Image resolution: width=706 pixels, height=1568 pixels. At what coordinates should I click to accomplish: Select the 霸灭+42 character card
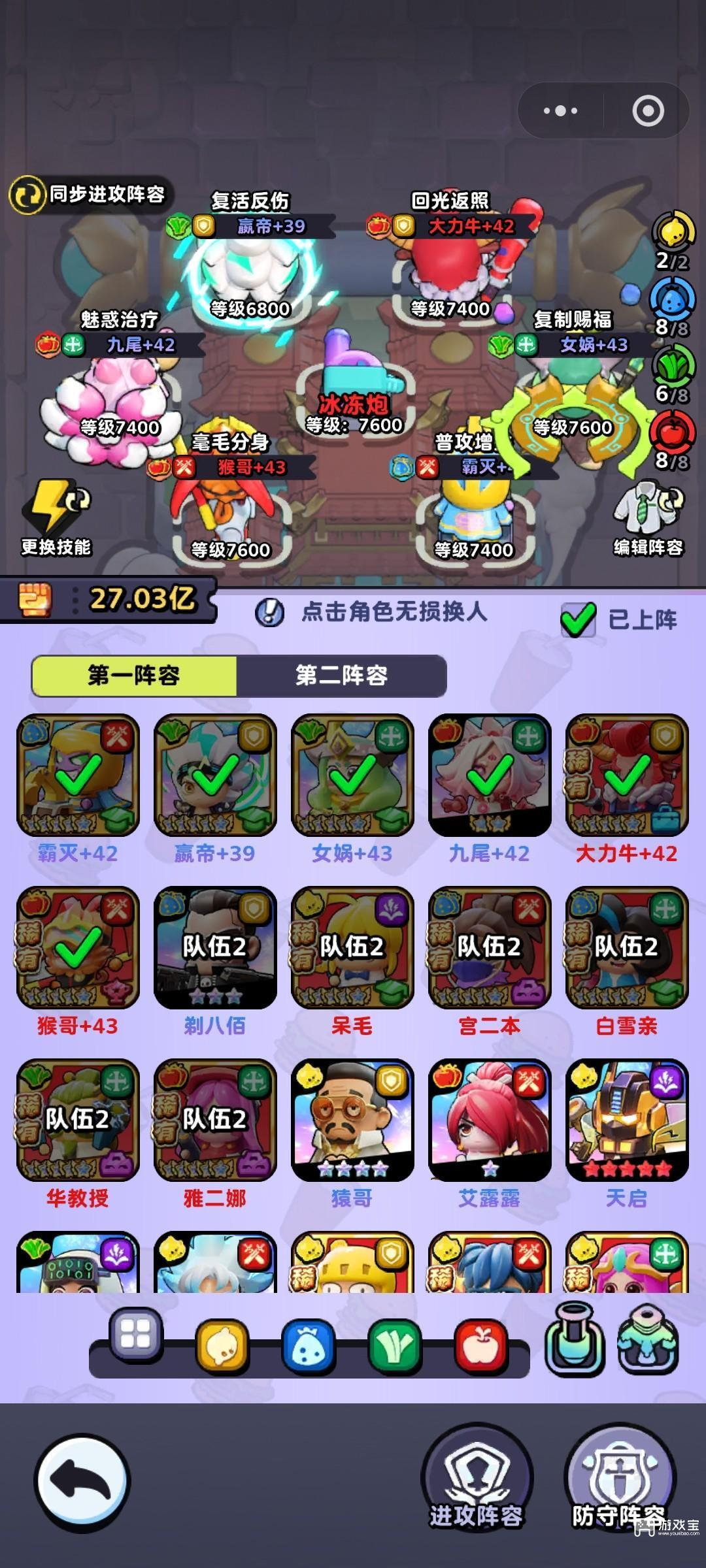click(x=78, y=776)
